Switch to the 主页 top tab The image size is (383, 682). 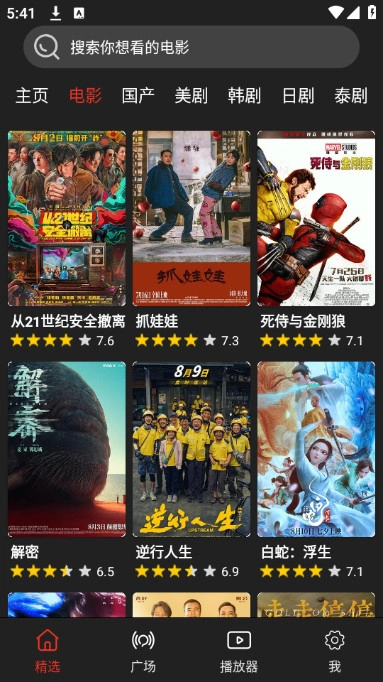click(x=32, y=96)
